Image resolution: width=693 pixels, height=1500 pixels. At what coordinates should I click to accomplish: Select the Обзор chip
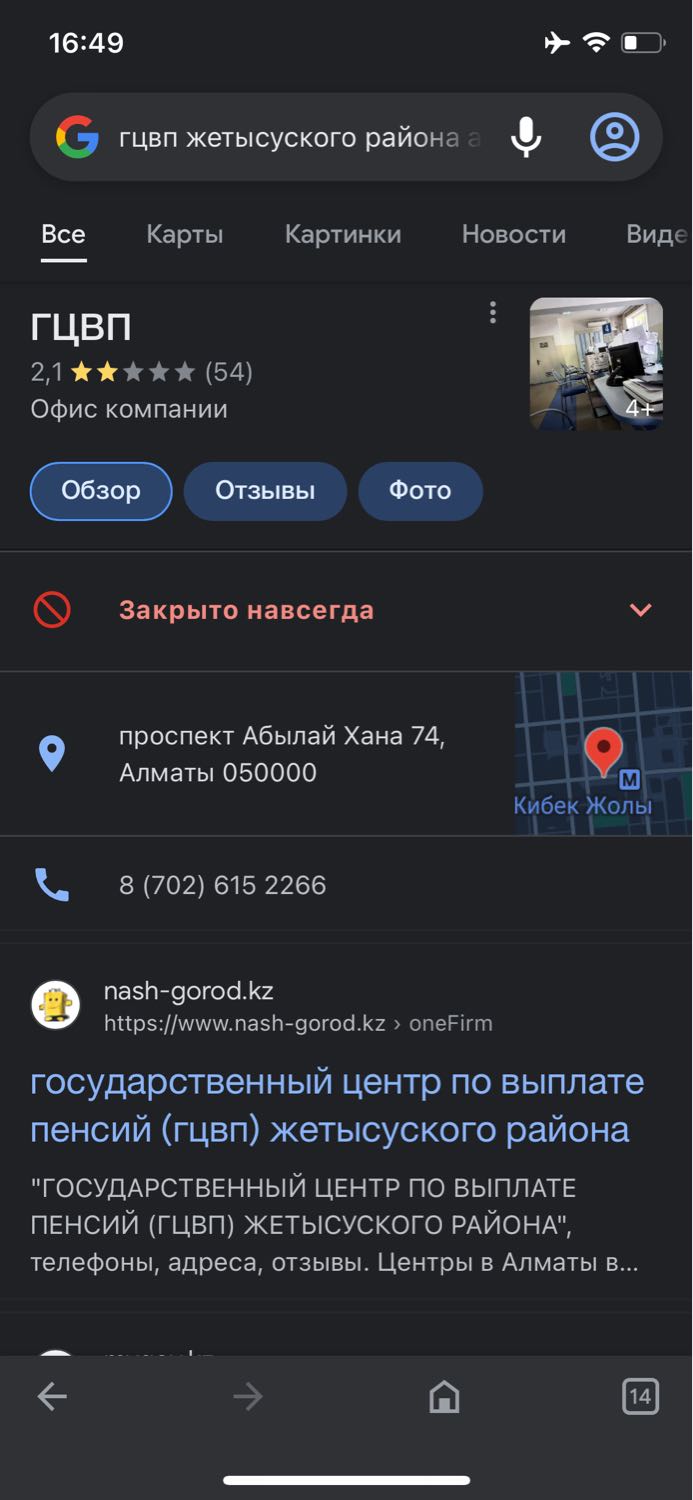[x=101, y=491]
